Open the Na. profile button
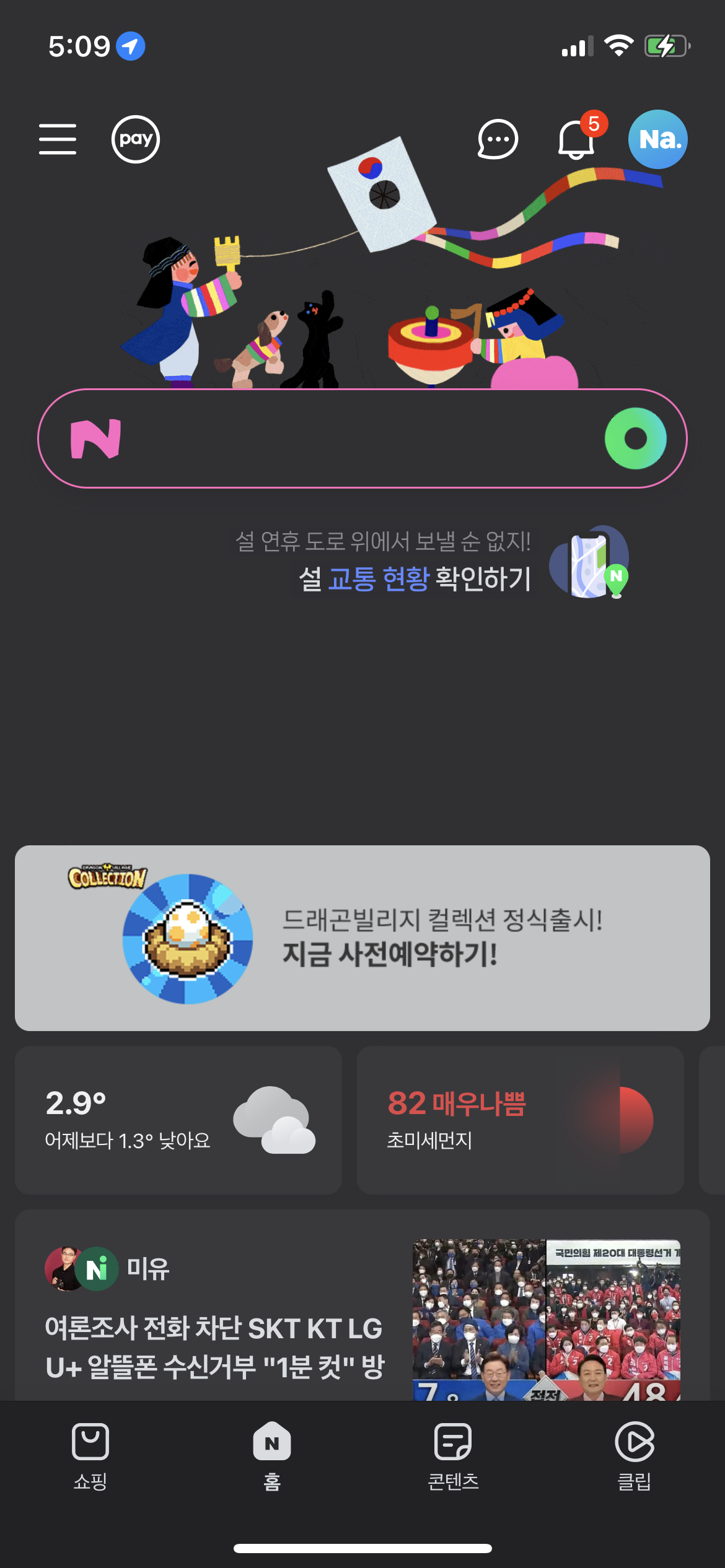The image size is (725, 1568). coord(657,139)
